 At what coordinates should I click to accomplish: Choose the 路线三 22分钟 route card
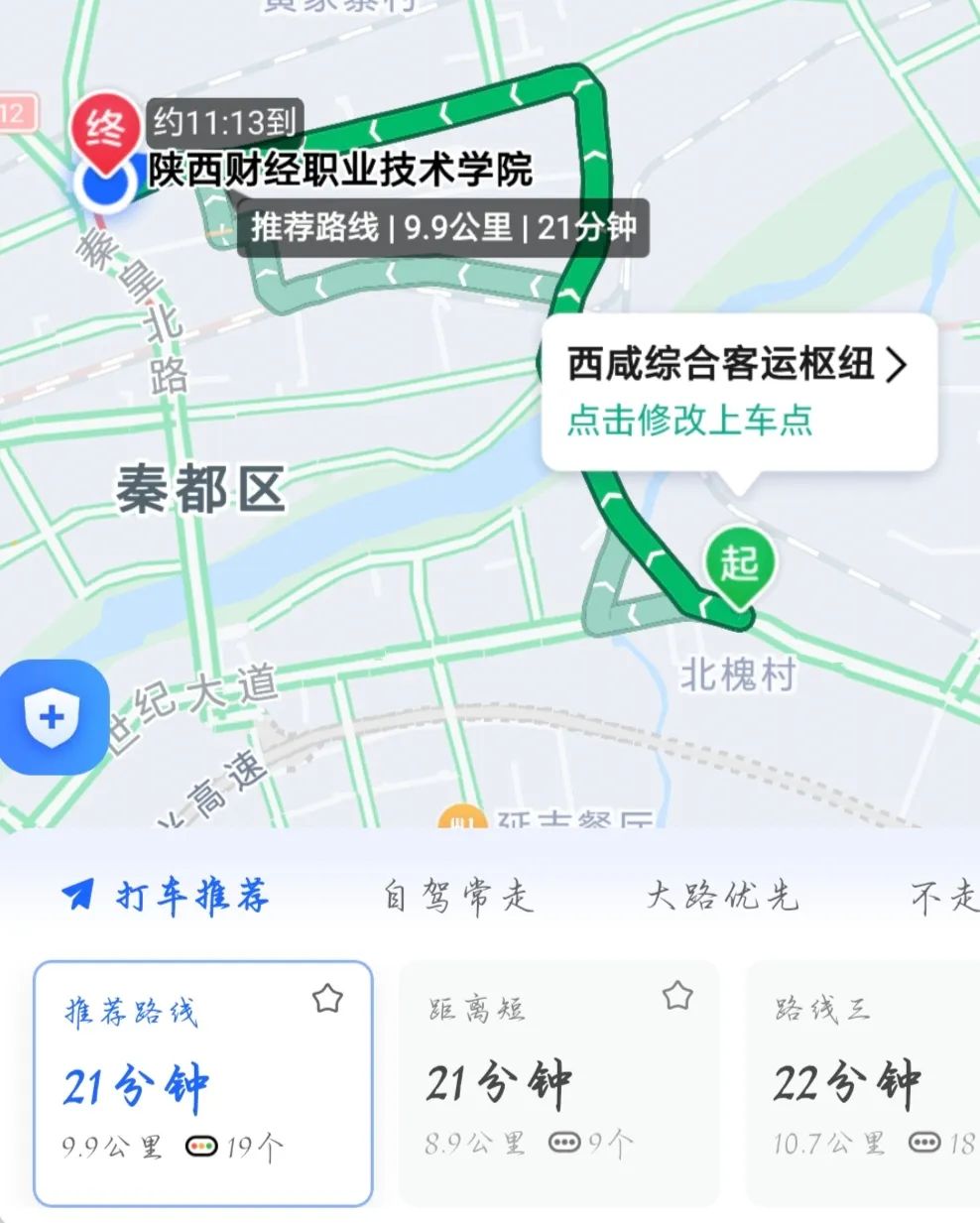tap(863, 1083)
